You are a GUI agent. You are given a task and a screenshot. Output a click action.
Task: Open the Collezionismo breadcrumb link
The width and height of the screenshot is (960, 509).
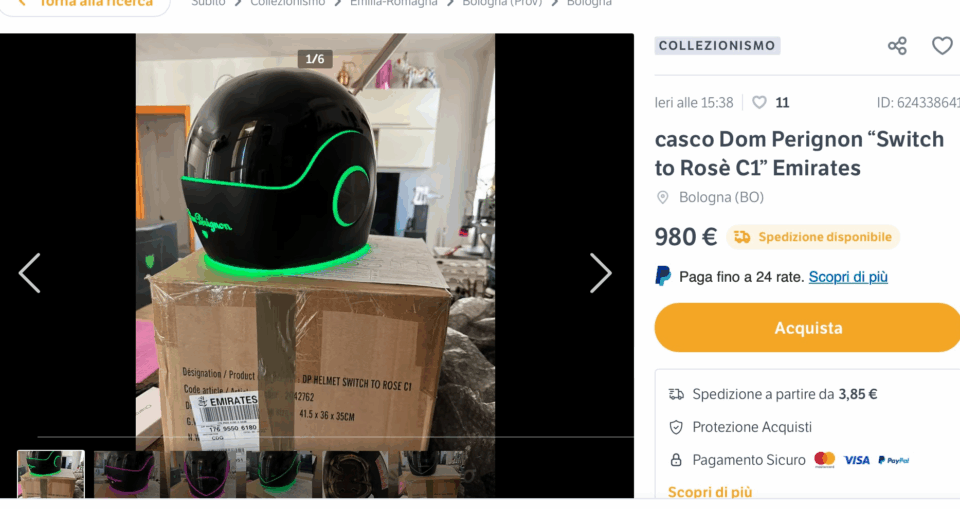pos(287,3)
